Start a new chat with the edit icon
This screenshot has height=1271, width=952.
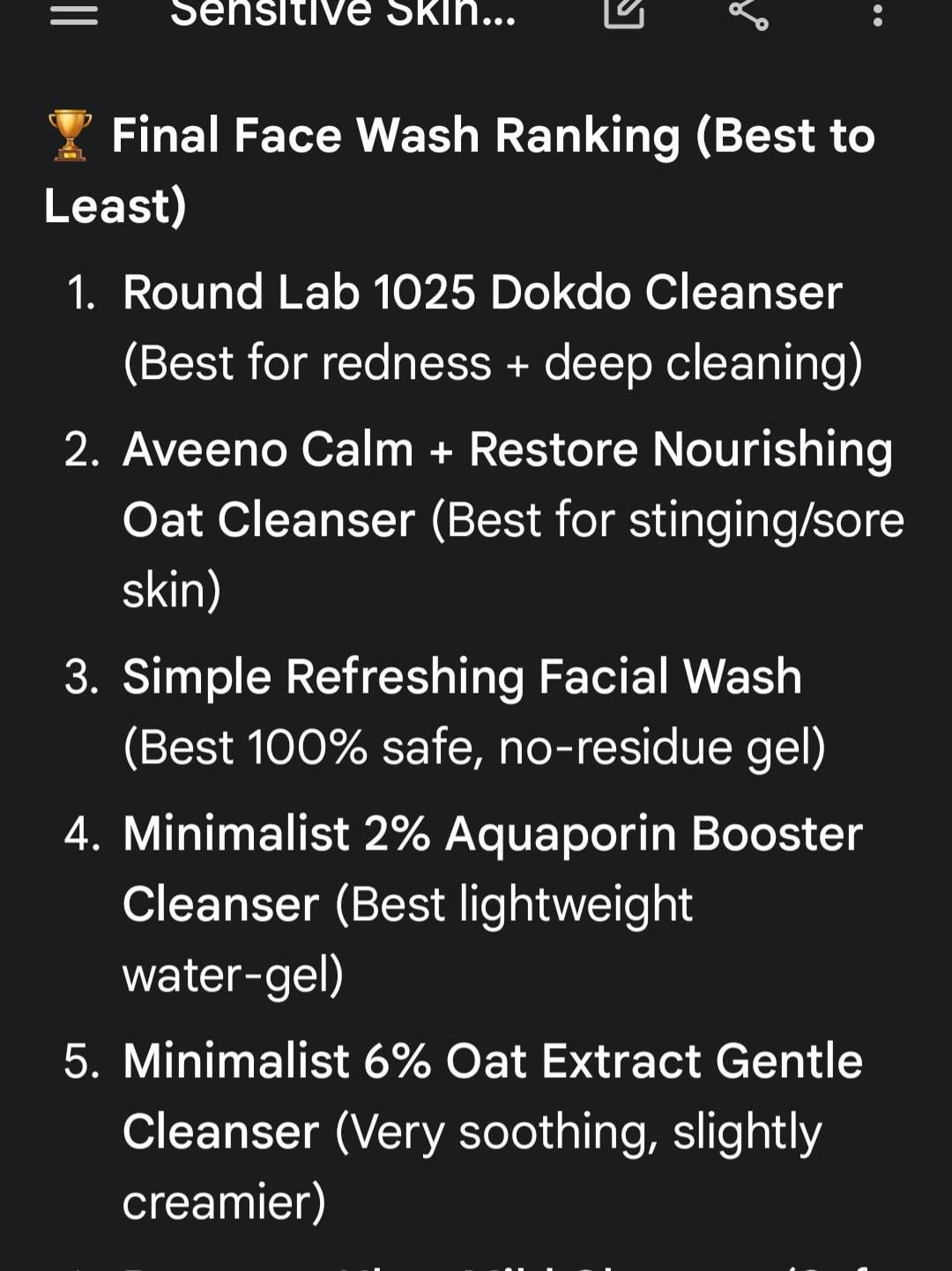point(624,12)
